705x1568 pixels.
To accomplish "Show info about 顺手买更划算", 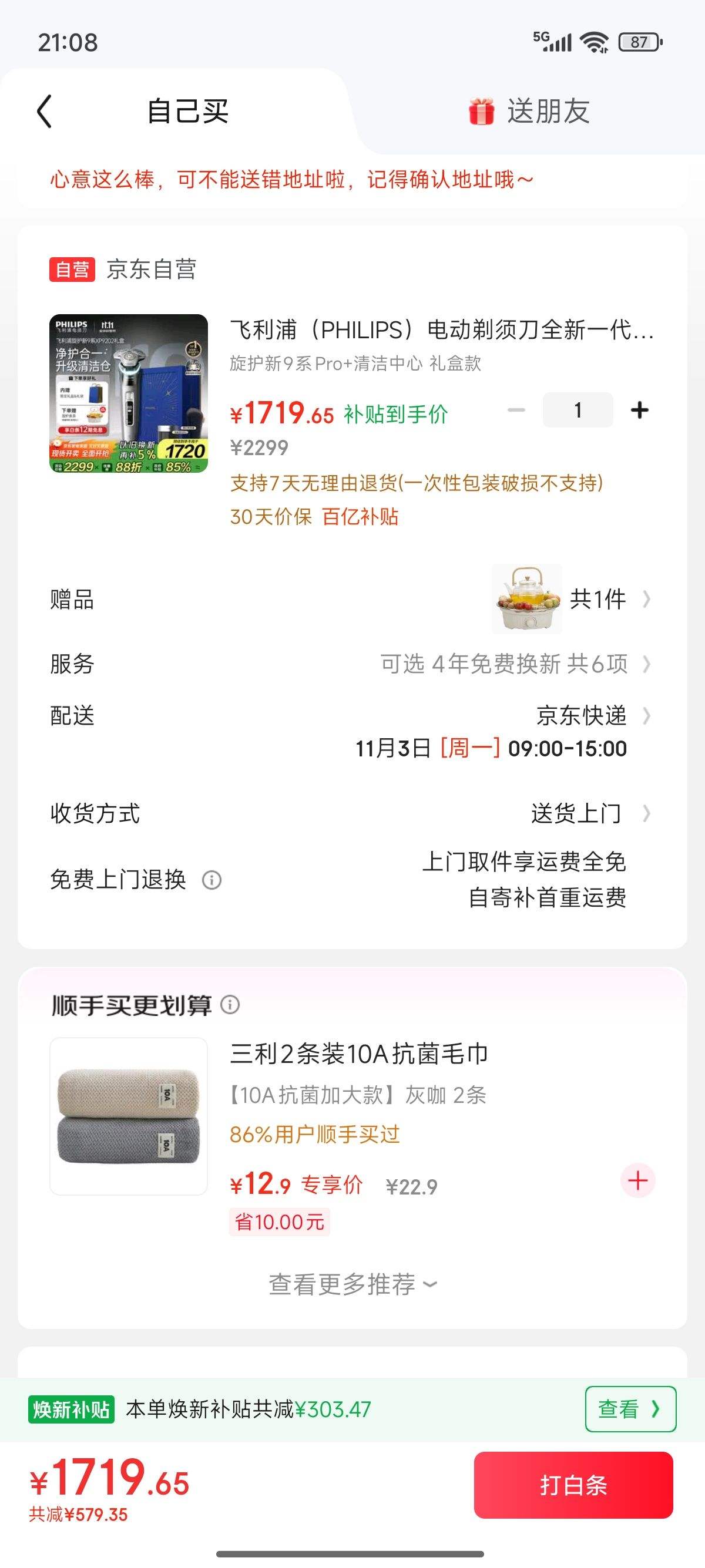I will [x=230, y=1004].
